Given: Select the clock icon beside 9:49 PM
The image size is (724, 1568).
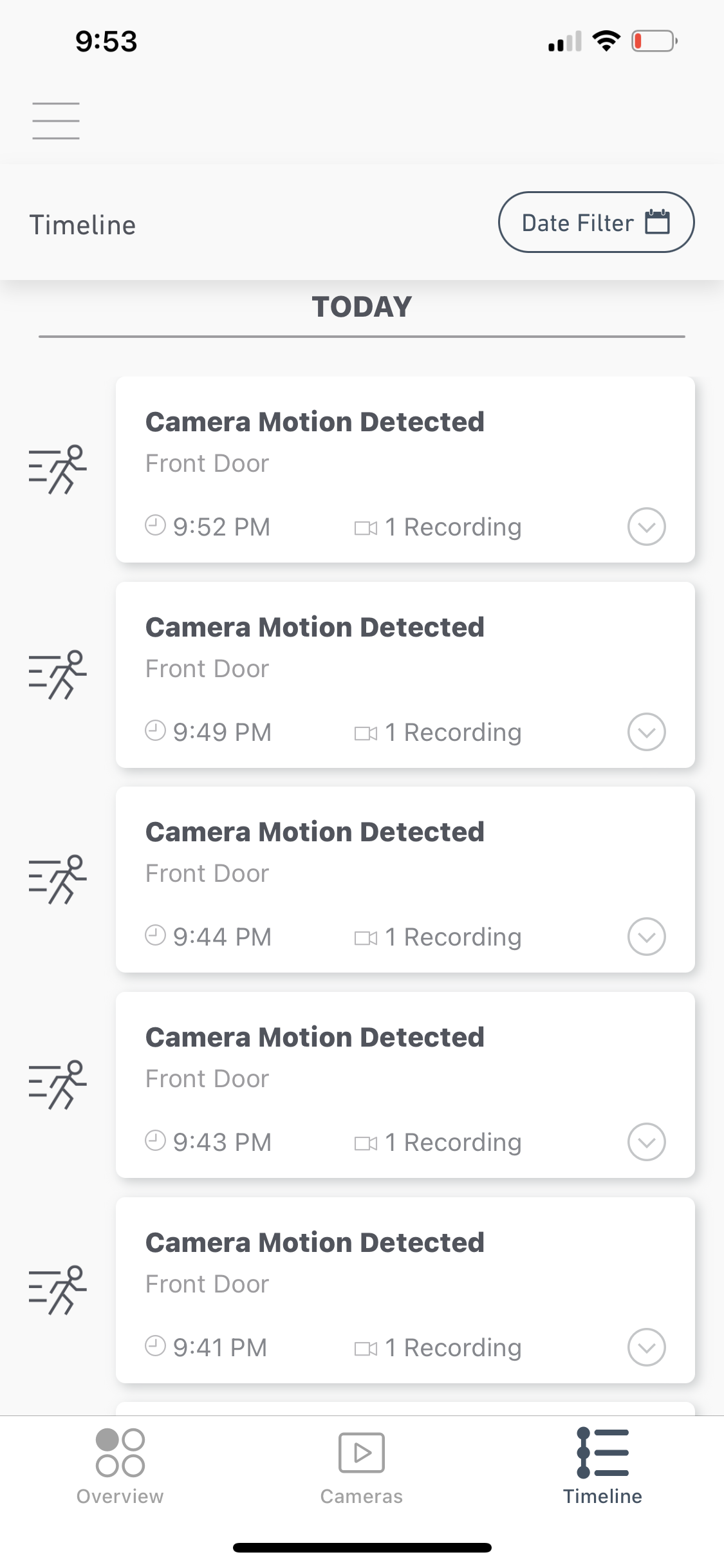Looking at the screenshot, I should coord(154,732).
